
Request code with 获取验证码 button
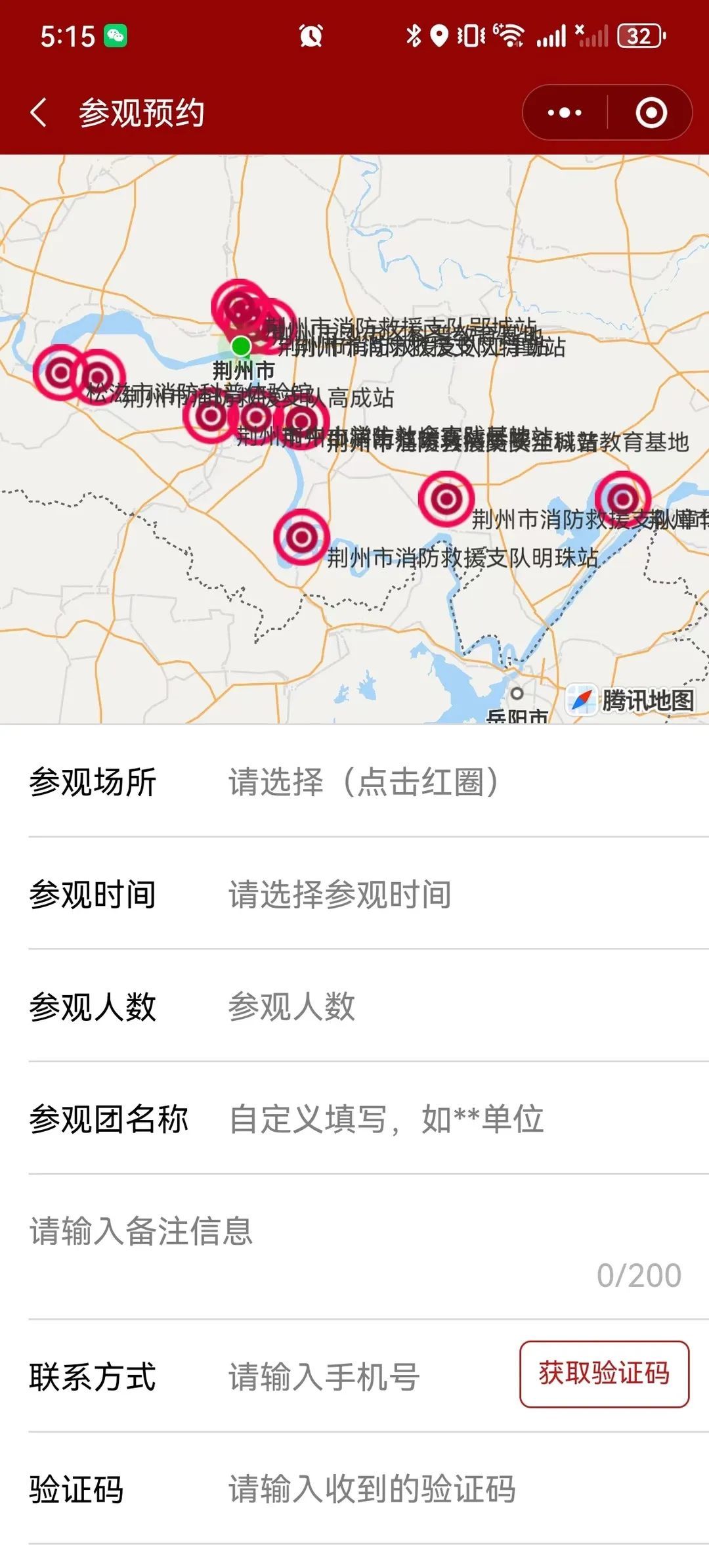(x=604, y=1374)
